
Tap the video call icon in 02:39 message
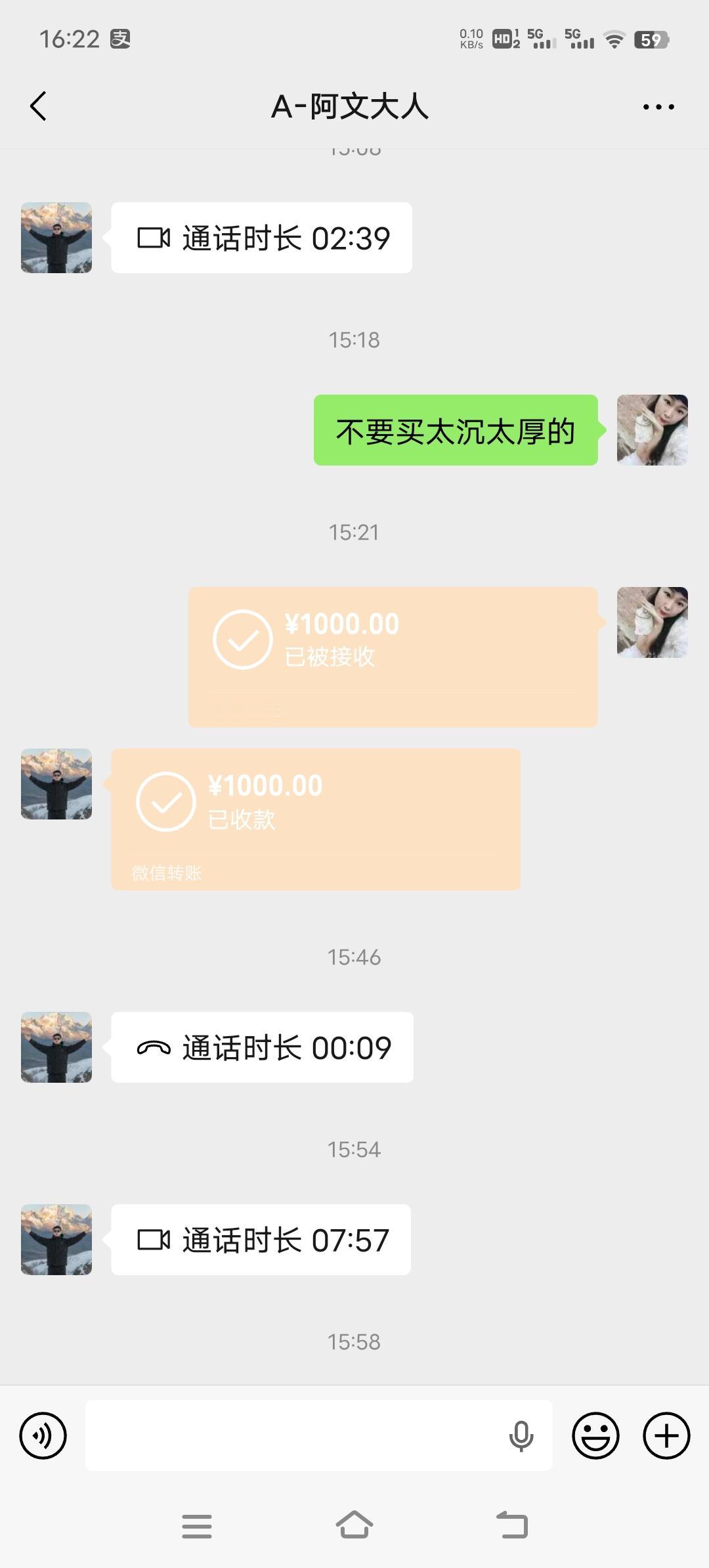[x=155, y=238]
